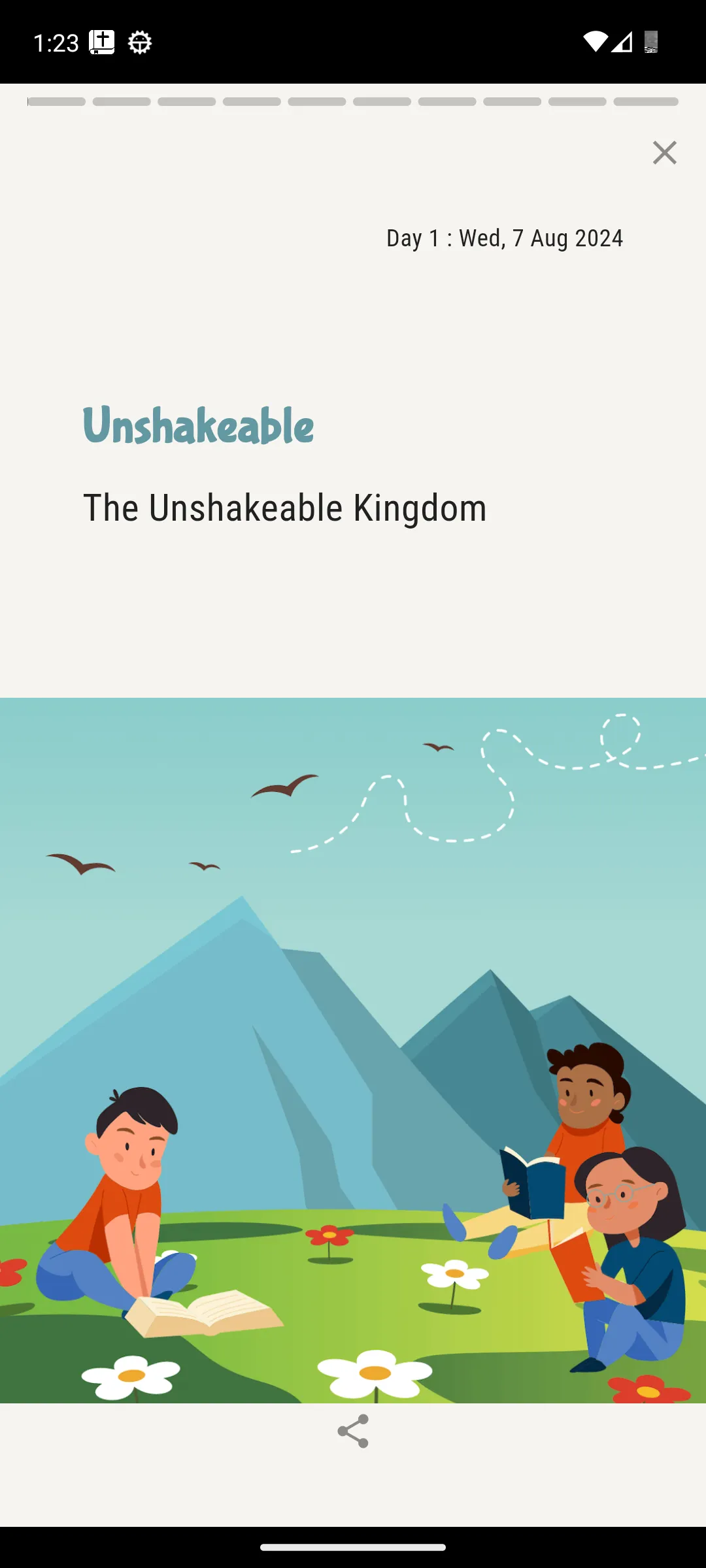Close the Unshakeable devotional story
This screenshot has width=706, height=1568.
click(x=664, y=153)
